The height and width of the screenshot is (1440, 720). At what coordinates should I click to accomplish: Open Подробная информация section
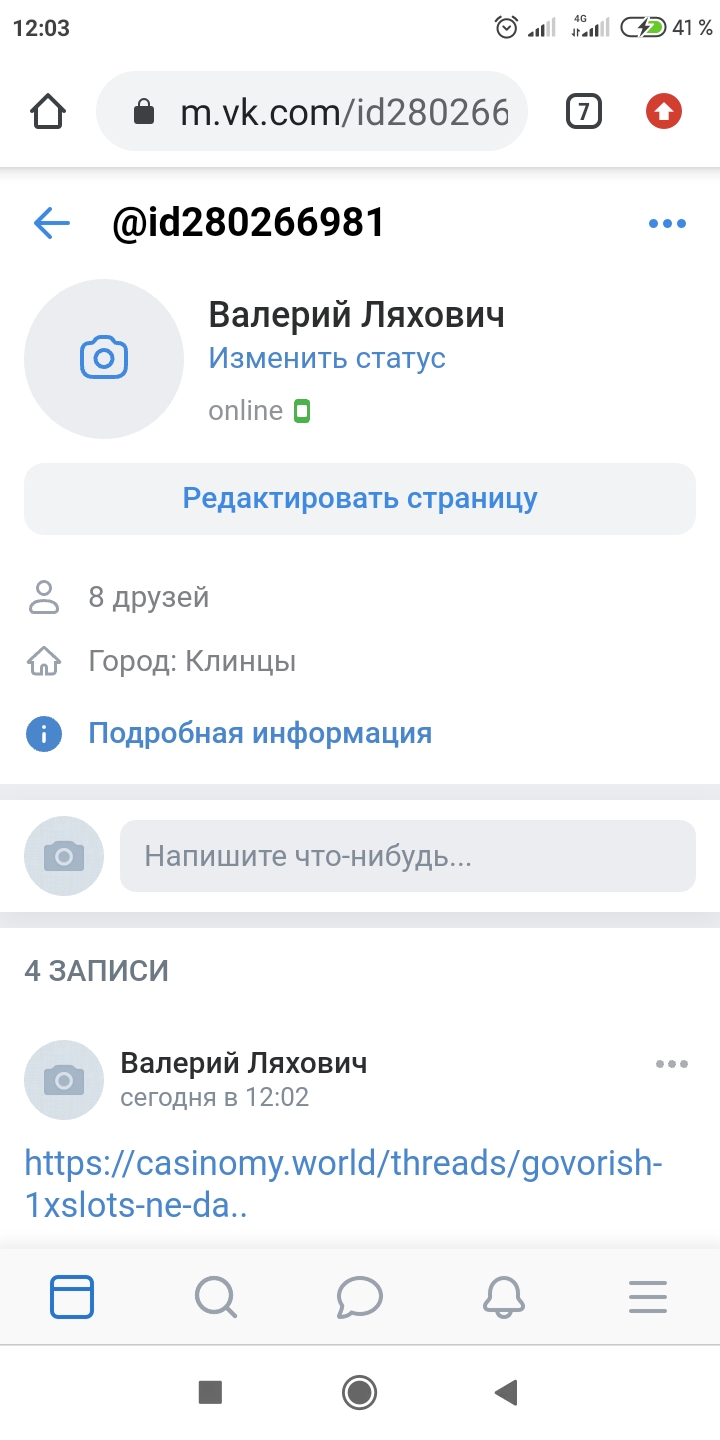[x=260, y=733]
